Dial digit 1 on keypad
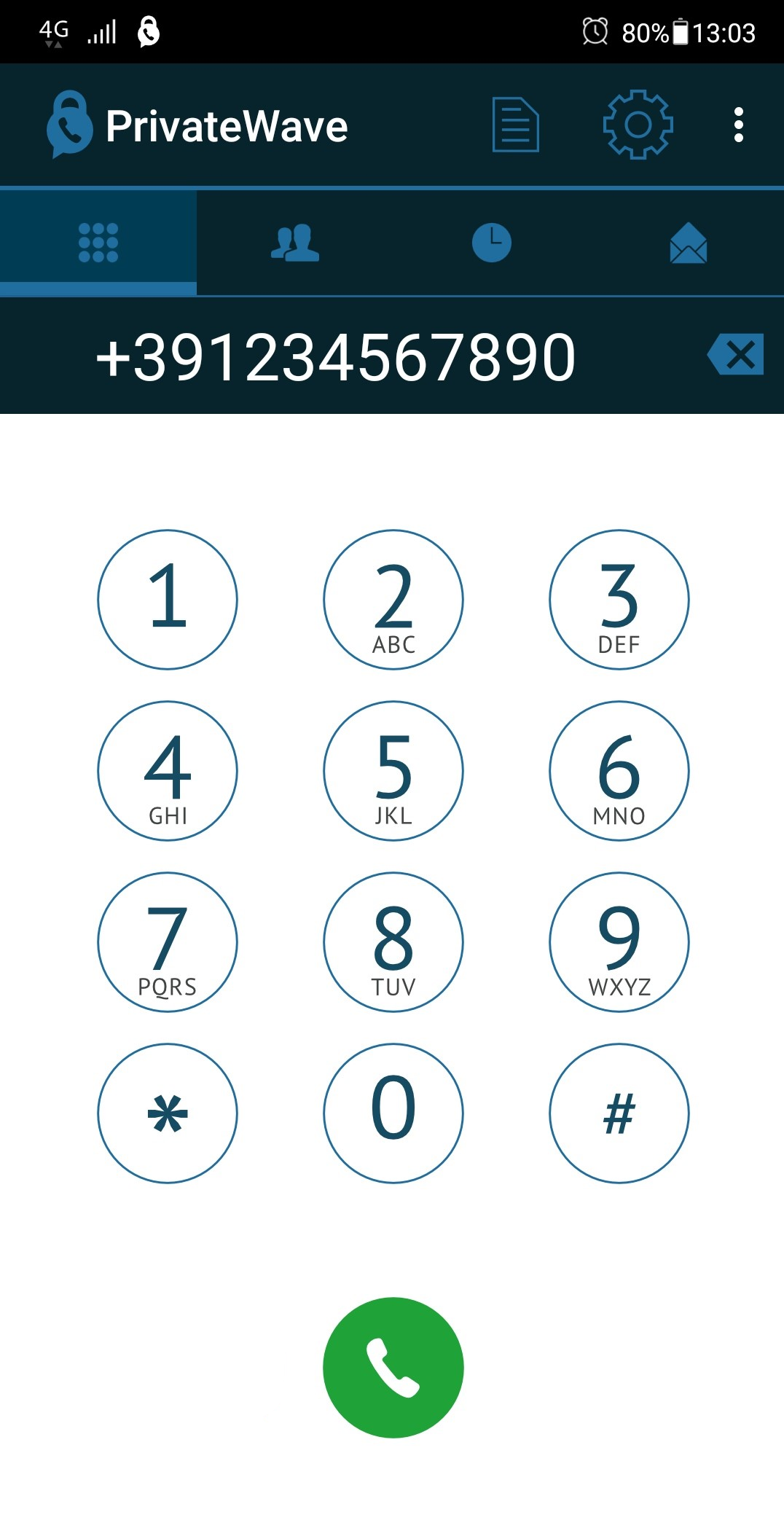Image resolution: width=784 pixels, height=1539 pixels. 168,599
